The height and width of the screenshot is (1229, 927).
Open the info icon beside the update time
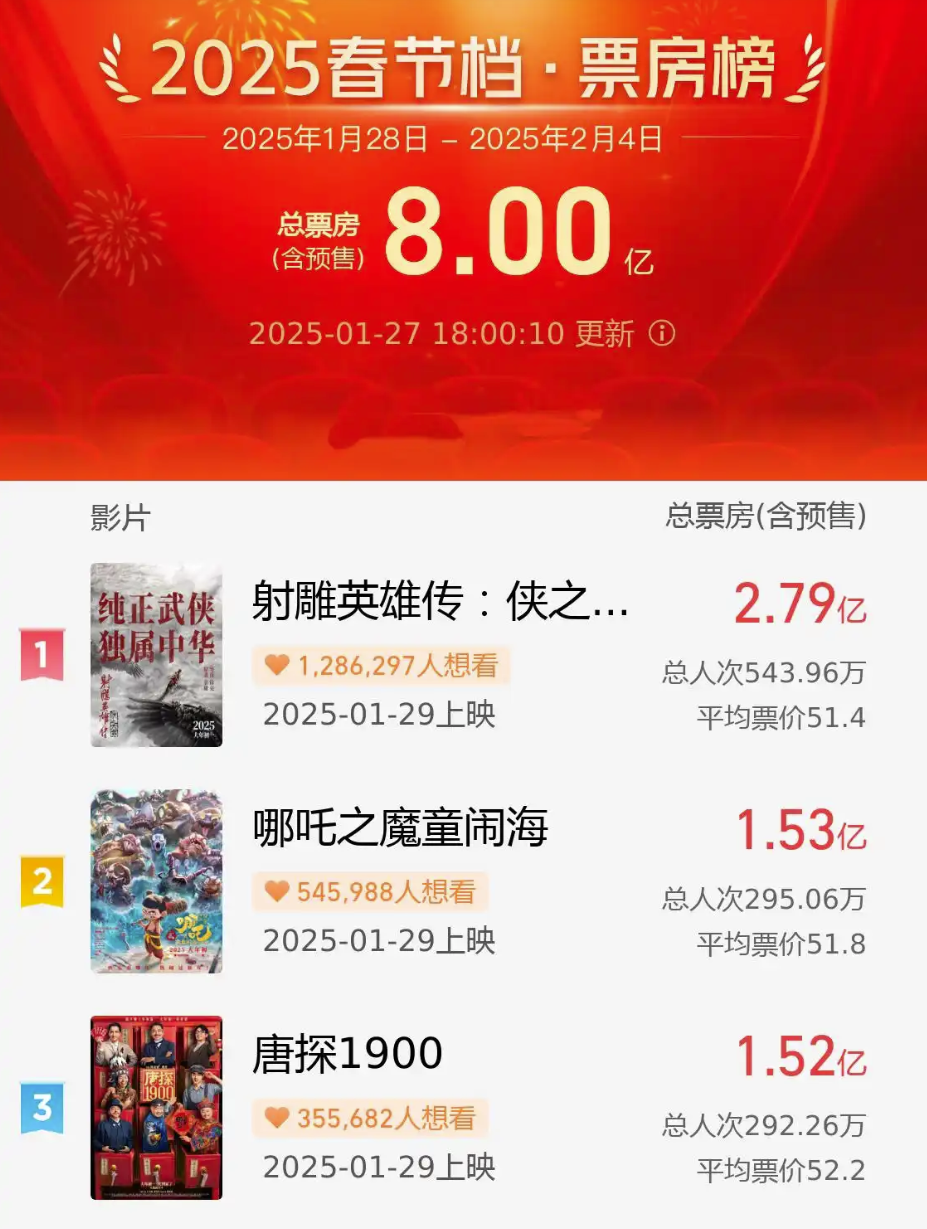click(x=662, y=333)
